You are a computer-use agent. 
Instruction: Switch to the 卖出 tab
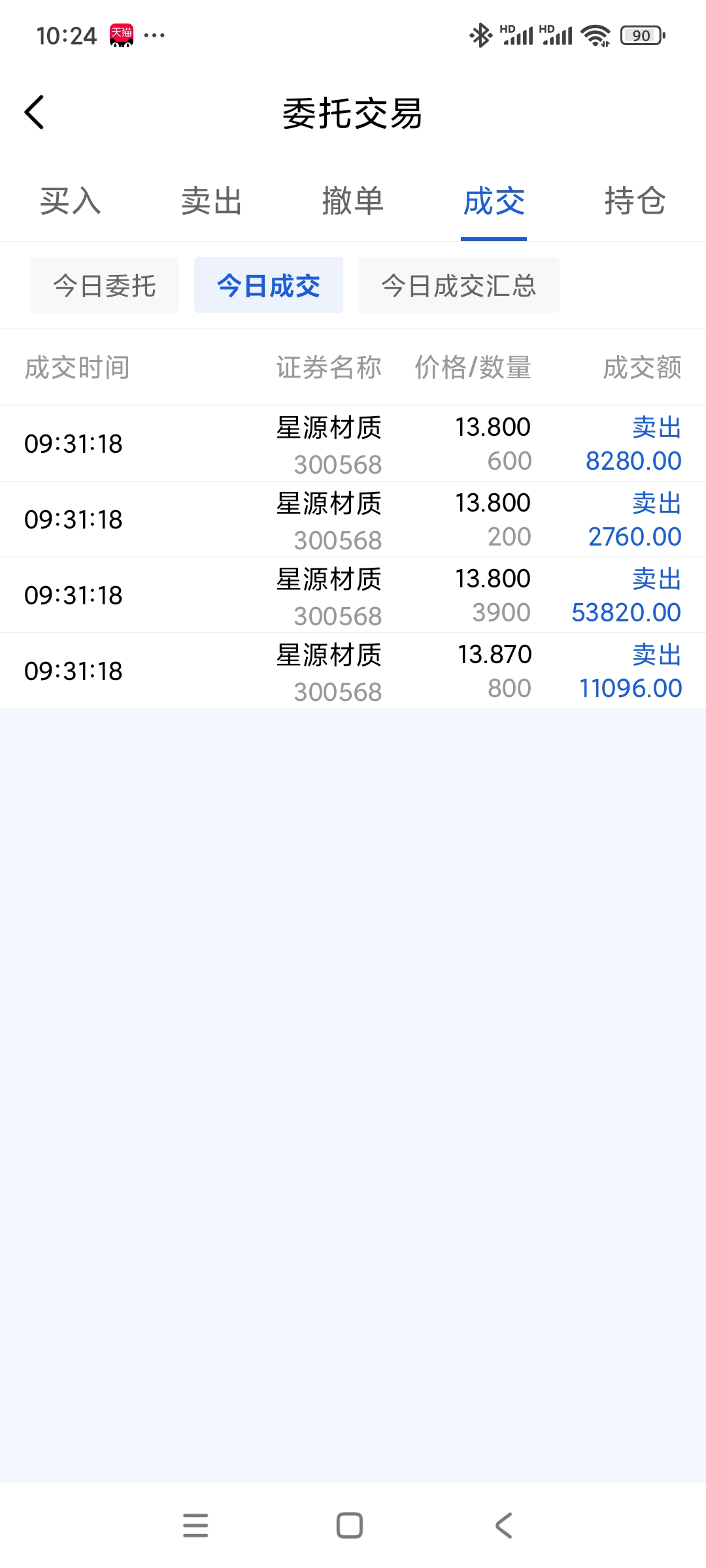212,201
